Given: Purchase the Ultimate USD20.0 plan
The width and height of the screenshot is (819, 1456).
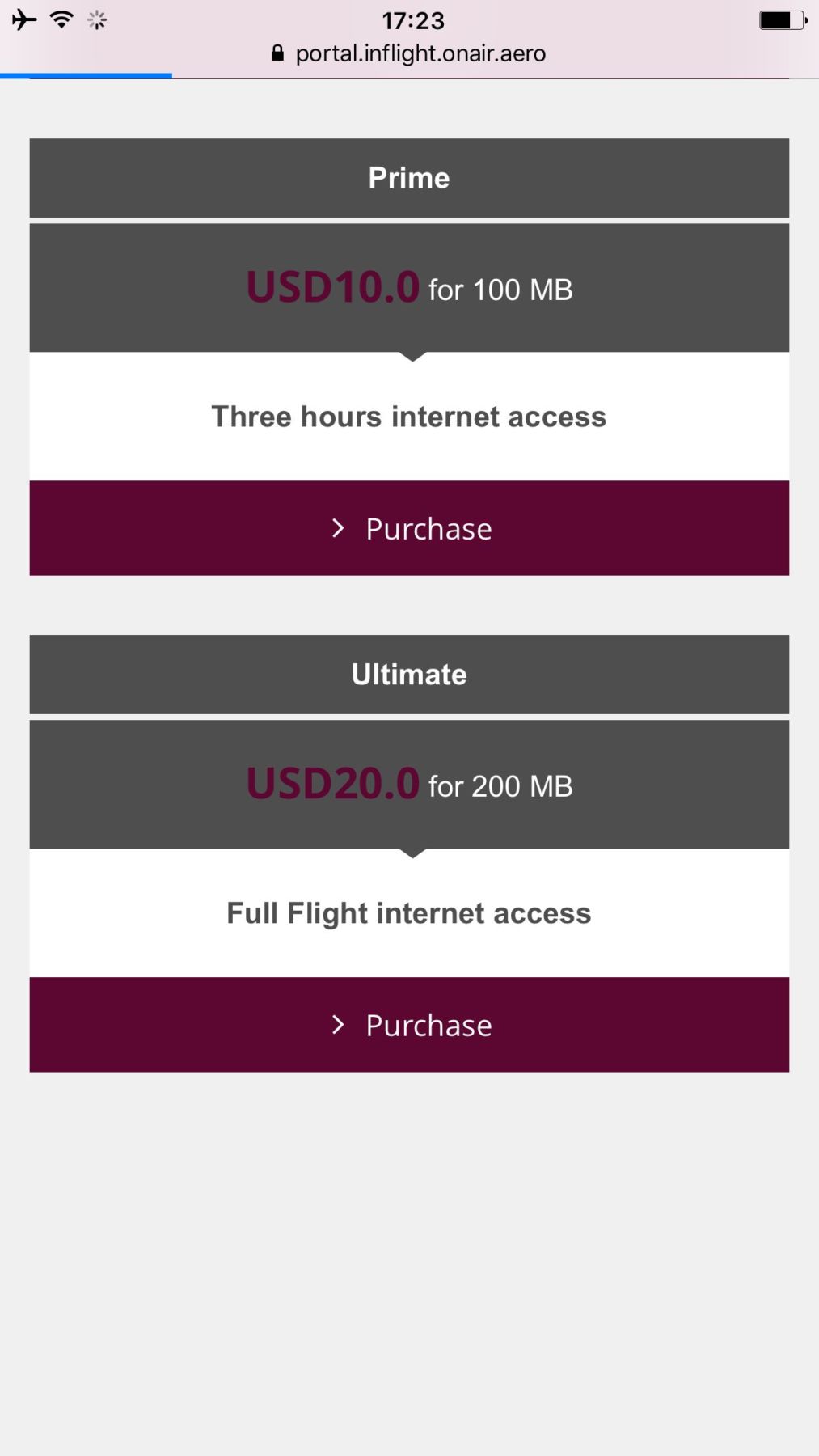Looking at the screenshot, I should [x=409, y=1025].
